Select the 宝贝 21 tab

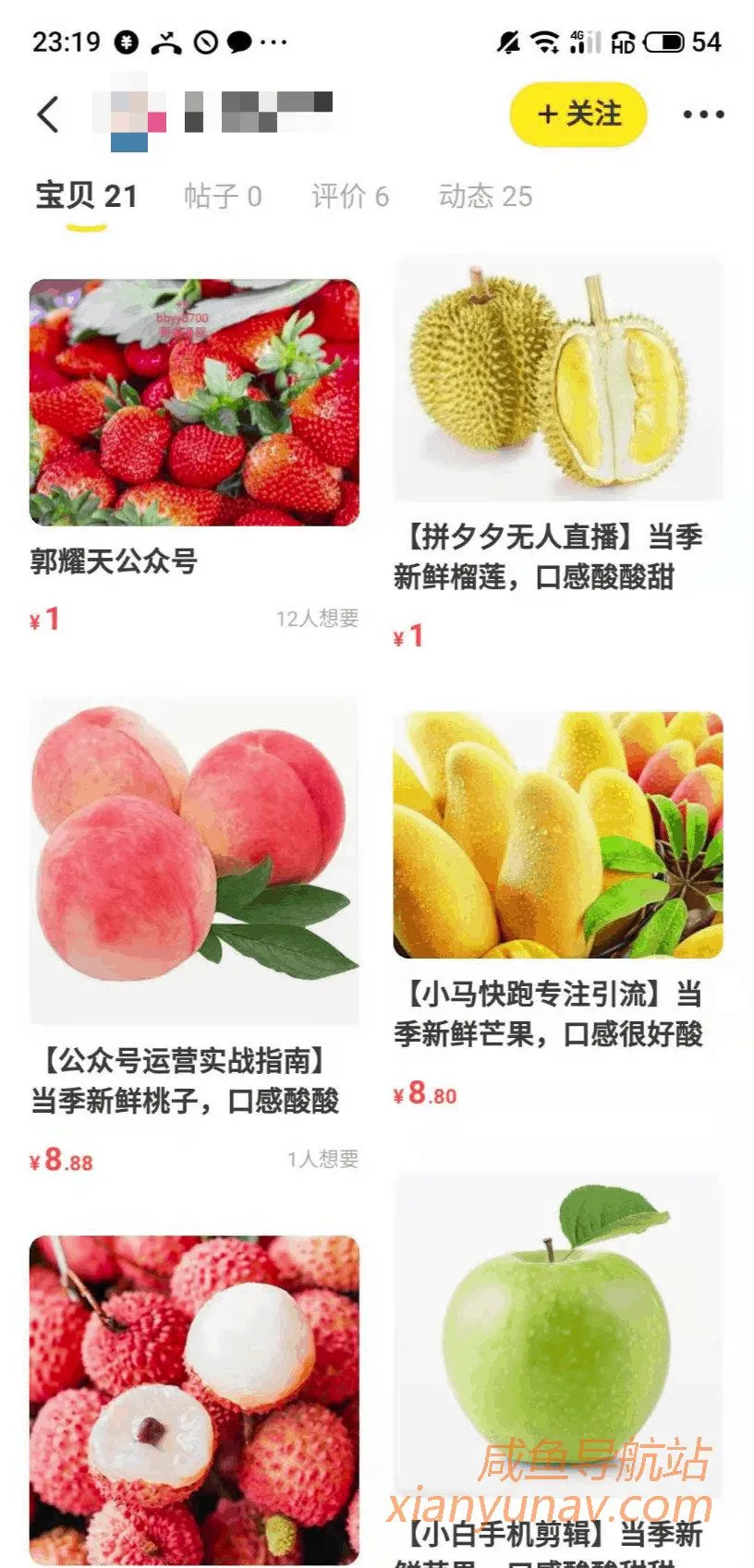click(84, 196)
